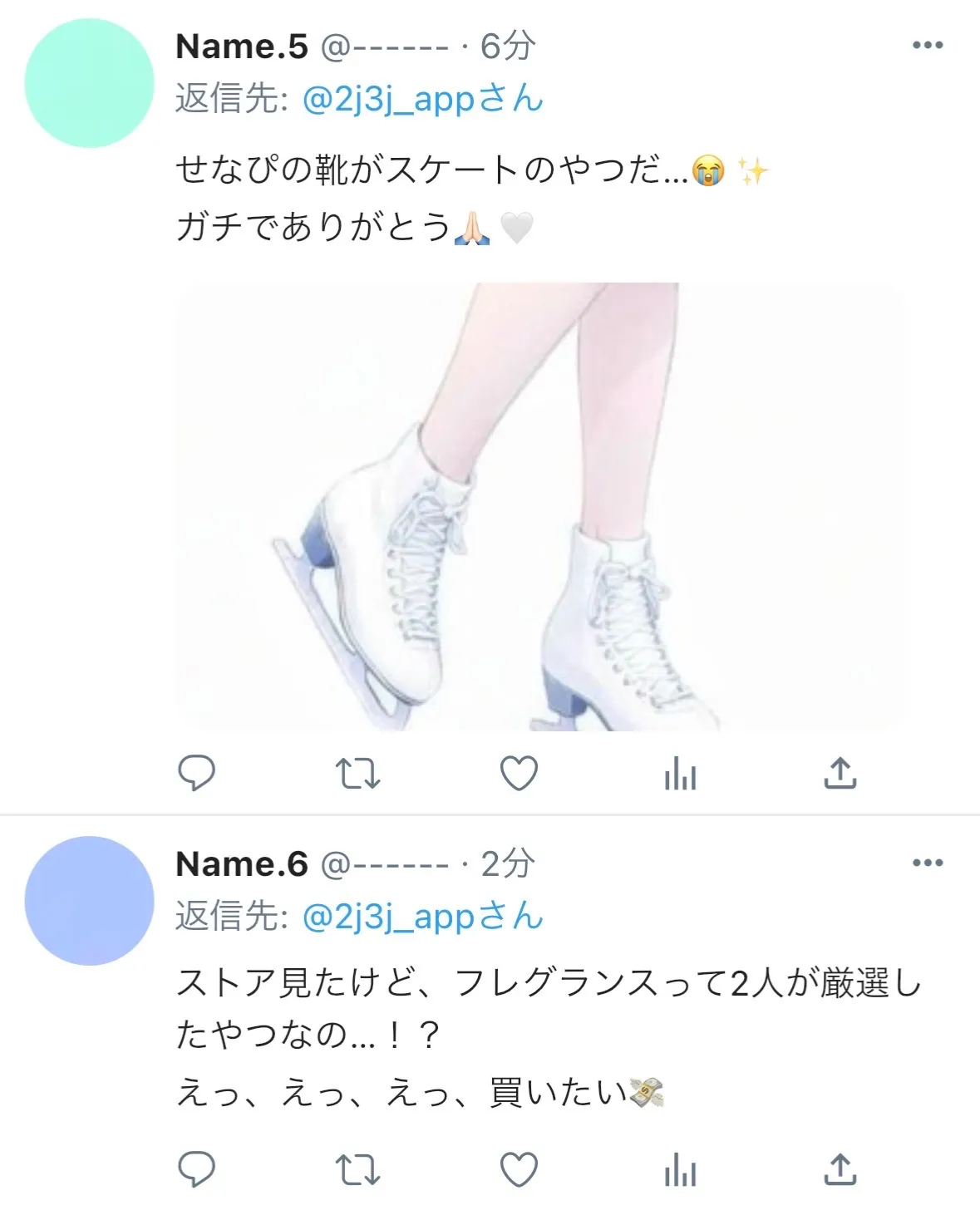Like Name.6's fragrance post
Image resolution: width=980 pixels, height=1210 pixels.
coord(519,1170)
